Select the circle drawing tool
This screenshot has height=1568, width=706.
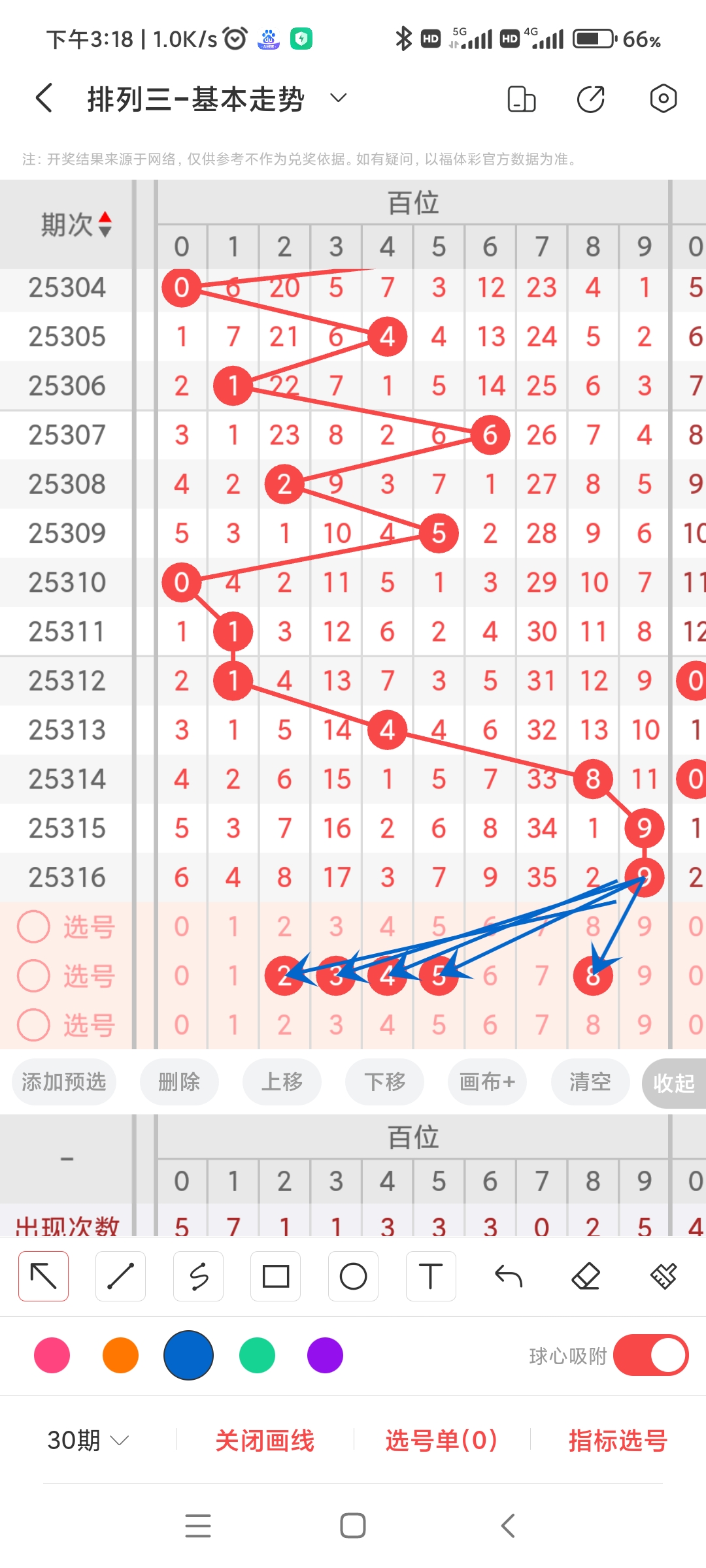pyautogui.click(x=353, y=1275)
